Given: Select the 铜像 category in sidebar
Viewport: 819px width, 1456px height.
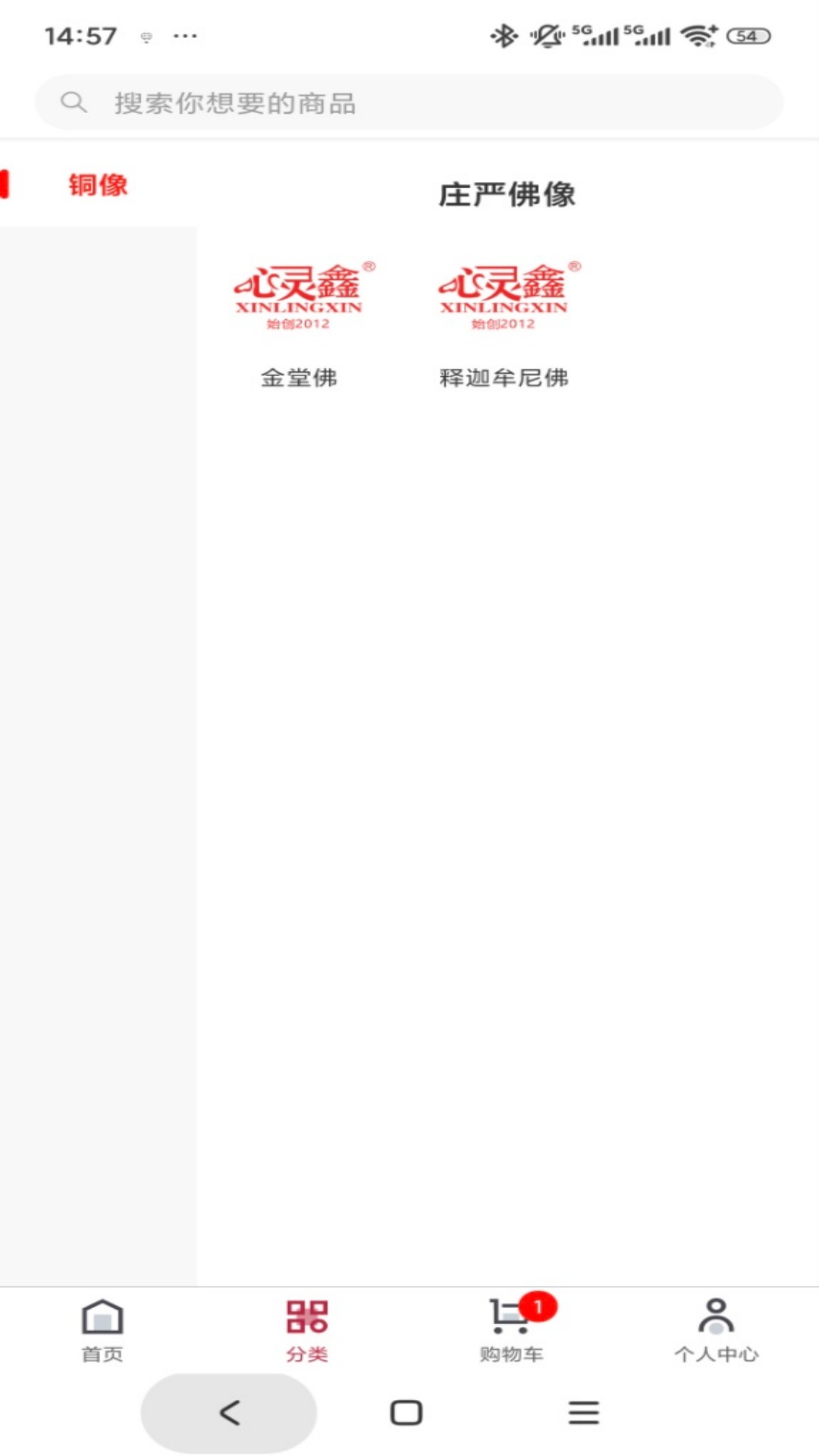Looking at the screenshot, I should coord(97,184).
